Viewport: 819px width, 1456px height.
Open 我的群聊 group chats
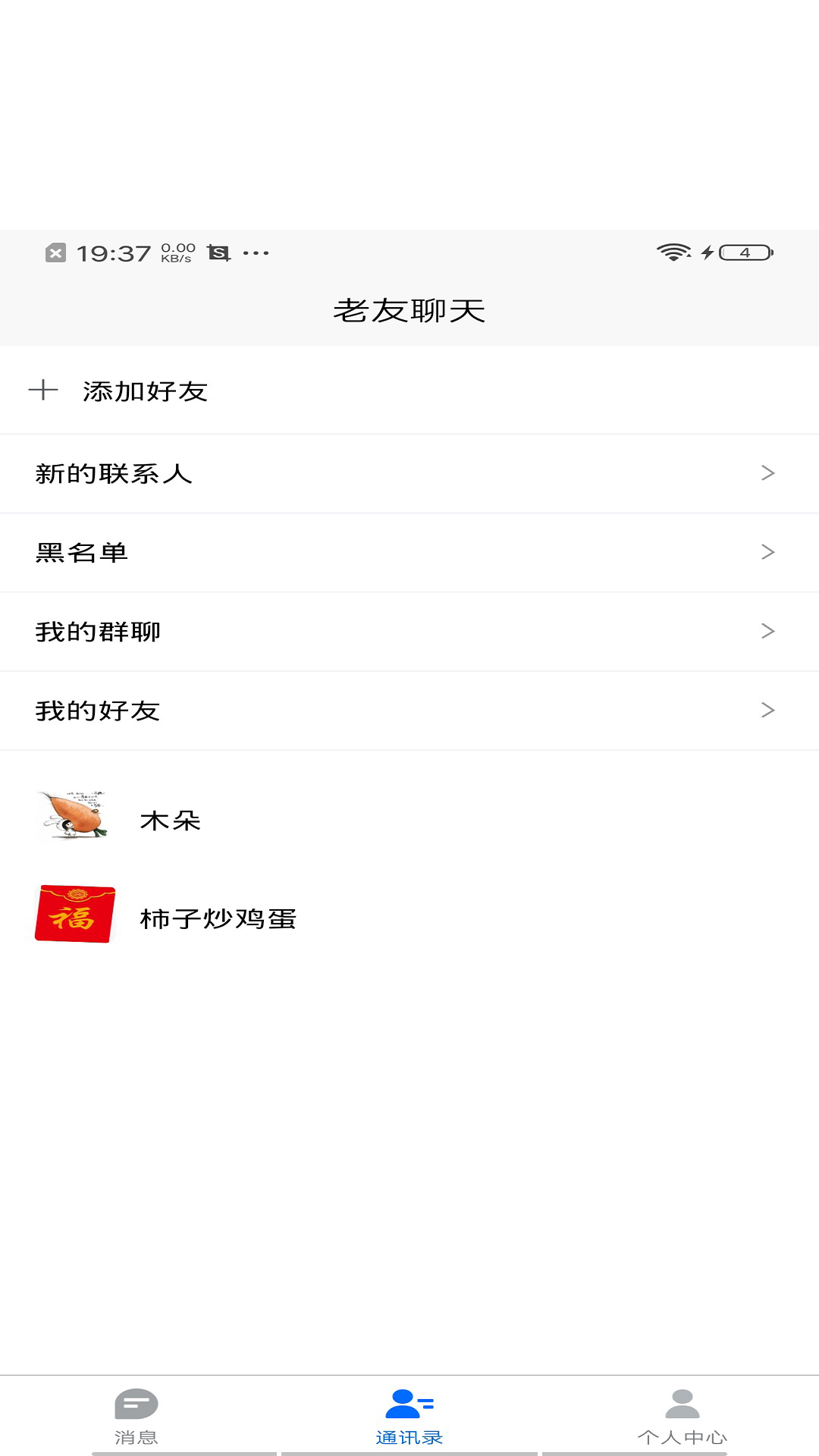pos(409,632)
